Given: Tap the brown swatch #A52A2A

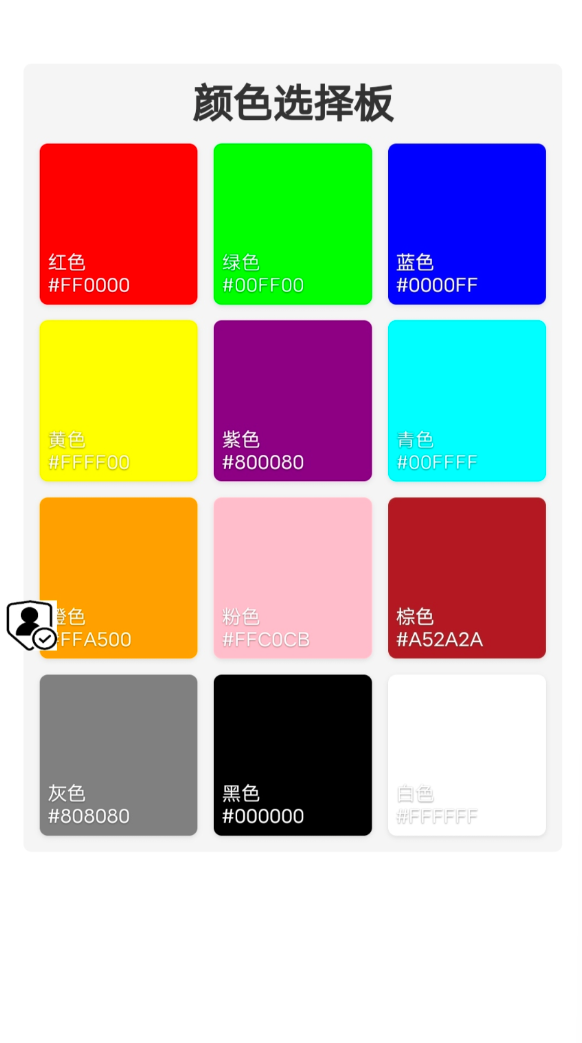Looking at the screenshot, I should coord(467,577).
